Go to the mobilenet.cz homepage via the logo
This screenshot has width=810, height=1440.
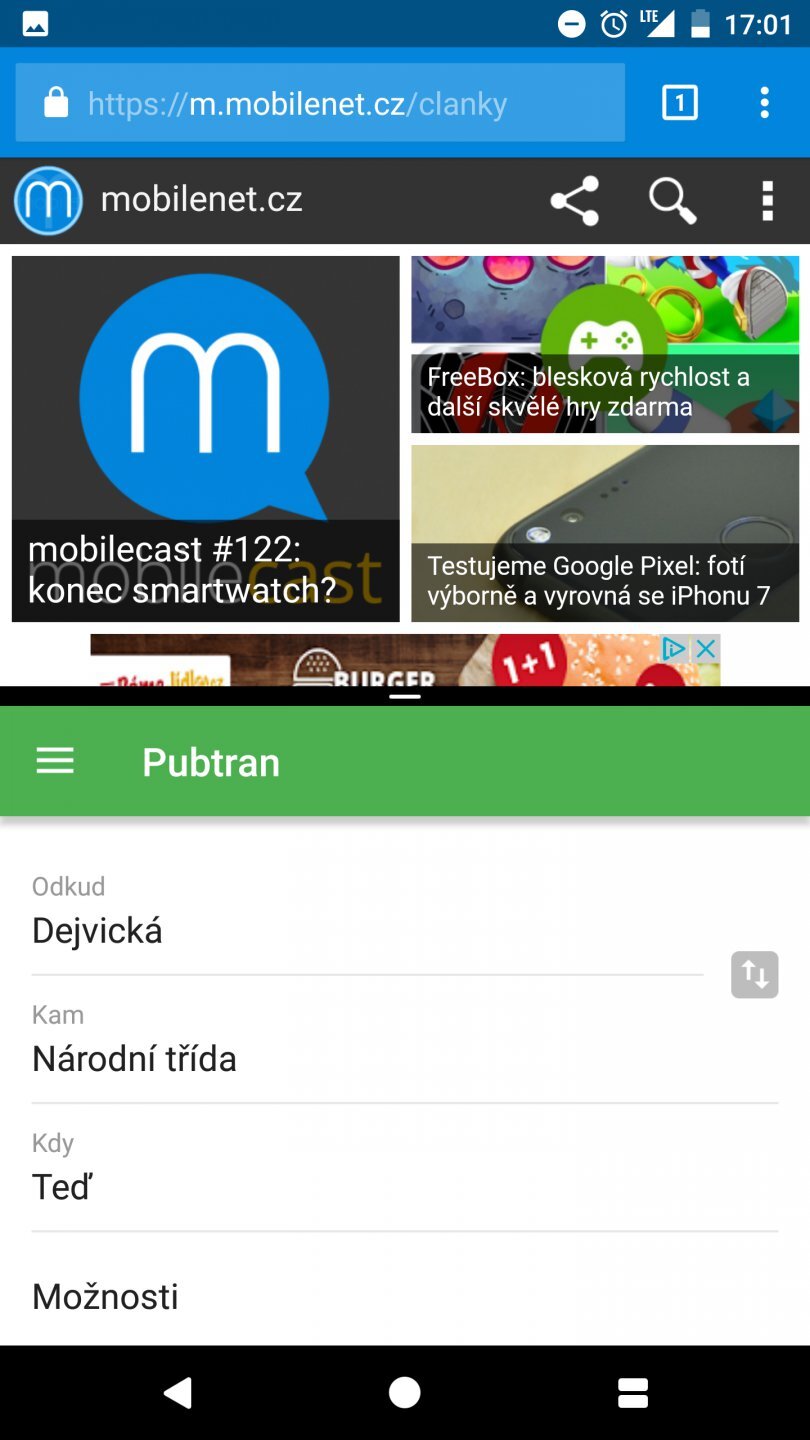tap(48, 201)
